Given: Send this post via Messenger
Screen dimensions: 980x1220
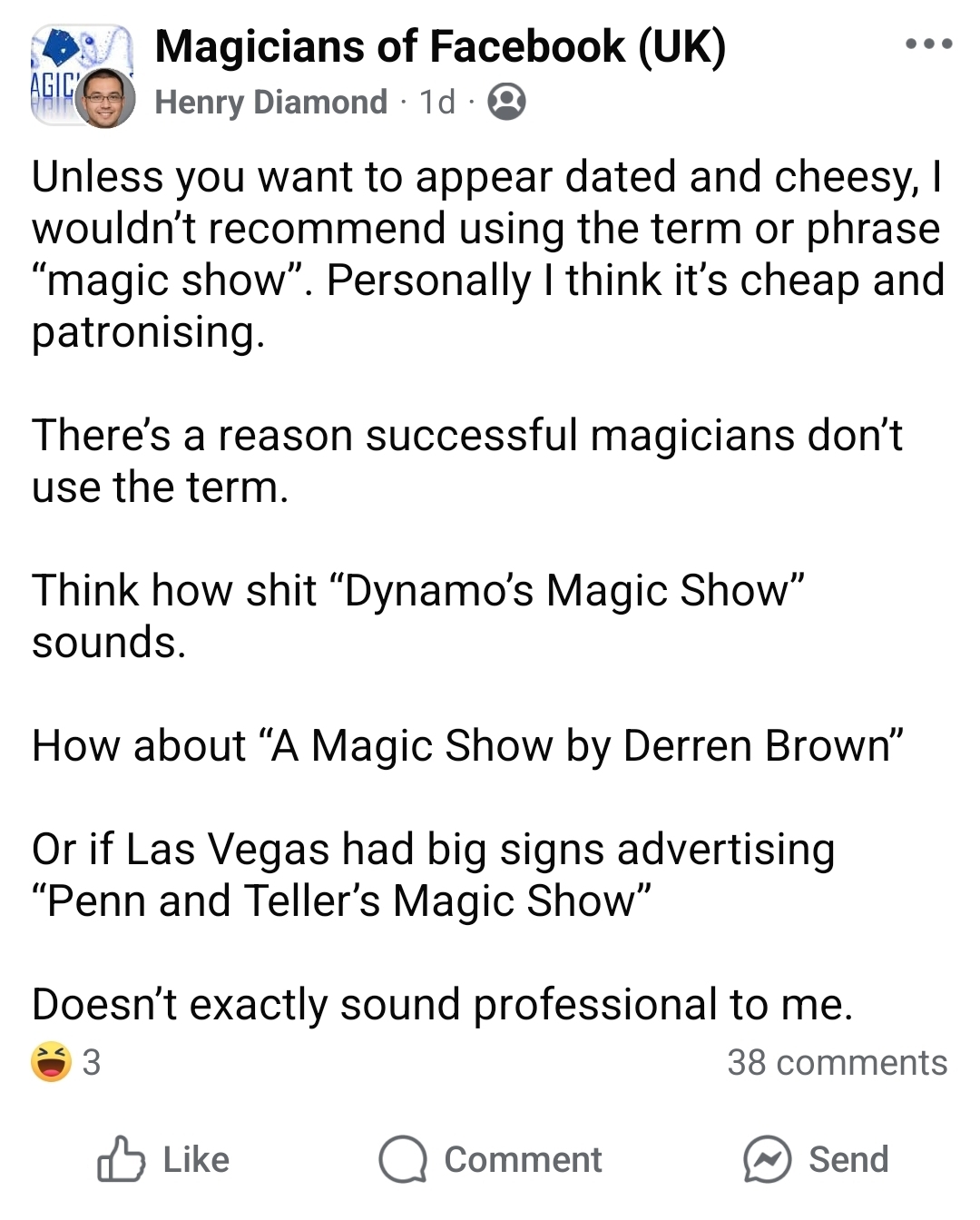Looking at the screenshot, I should [816, 1159].
